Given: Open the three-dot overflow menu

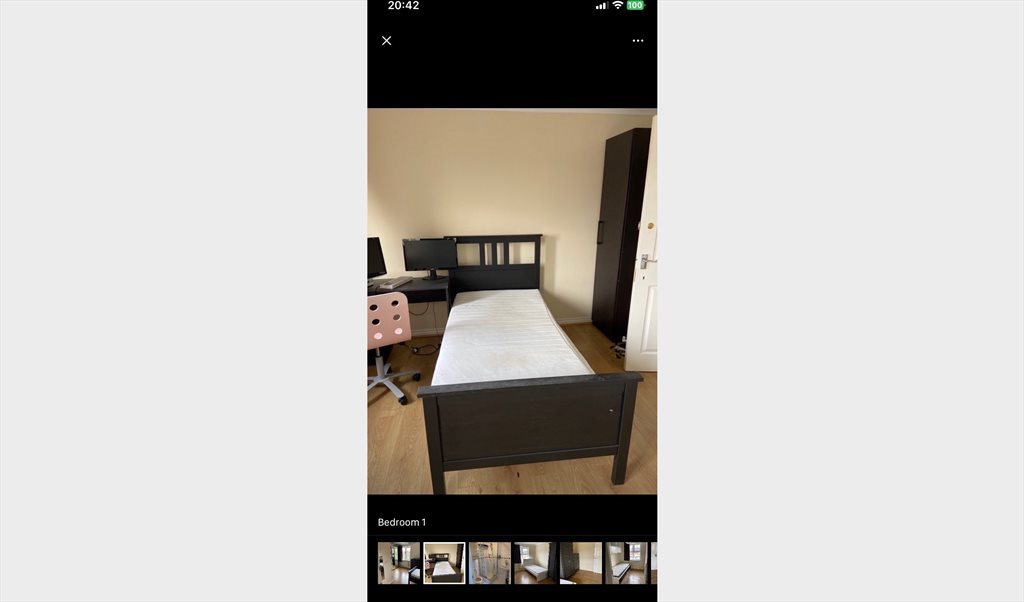Looking at the screenshot, I should pyautogui.click(x=638, y=41).
